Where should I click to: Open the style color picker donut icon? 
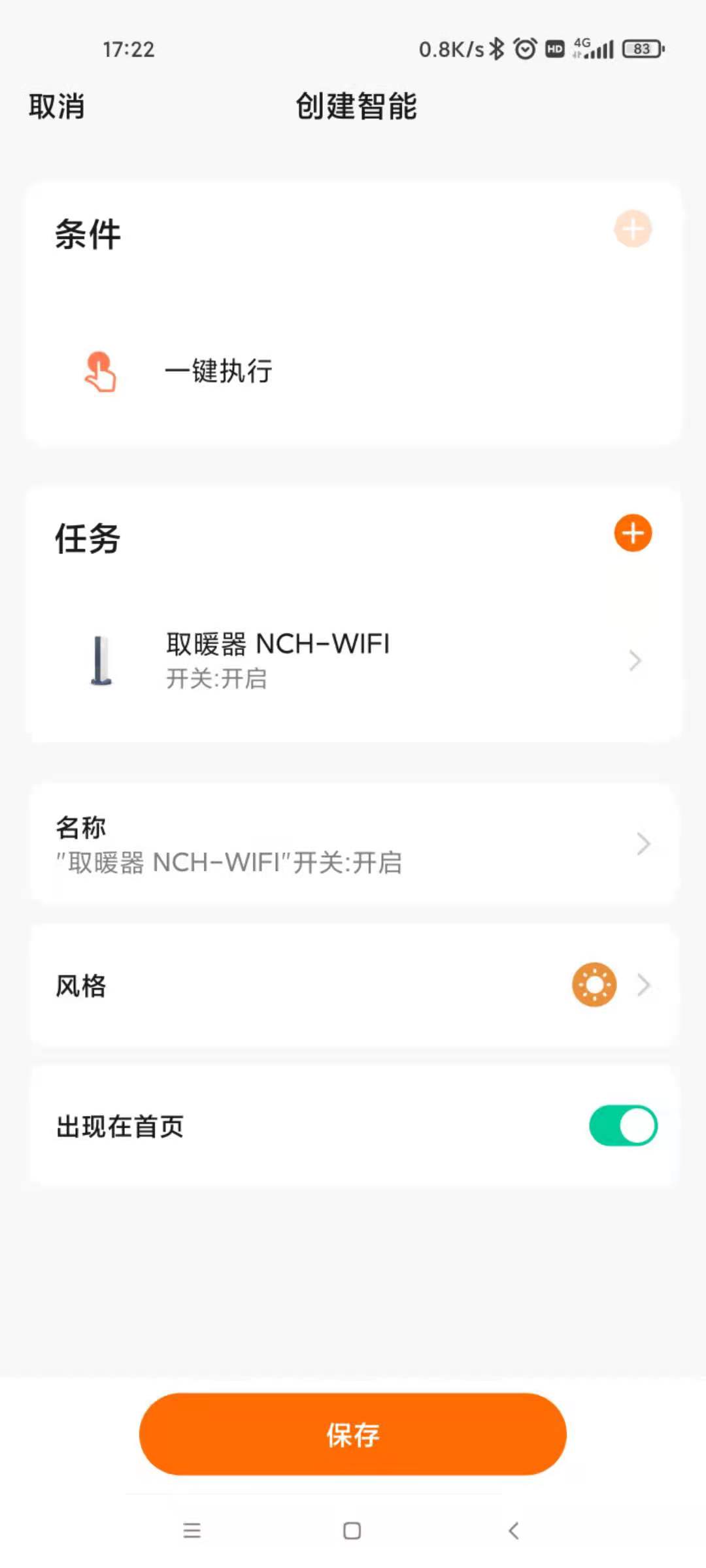[594, 984]
